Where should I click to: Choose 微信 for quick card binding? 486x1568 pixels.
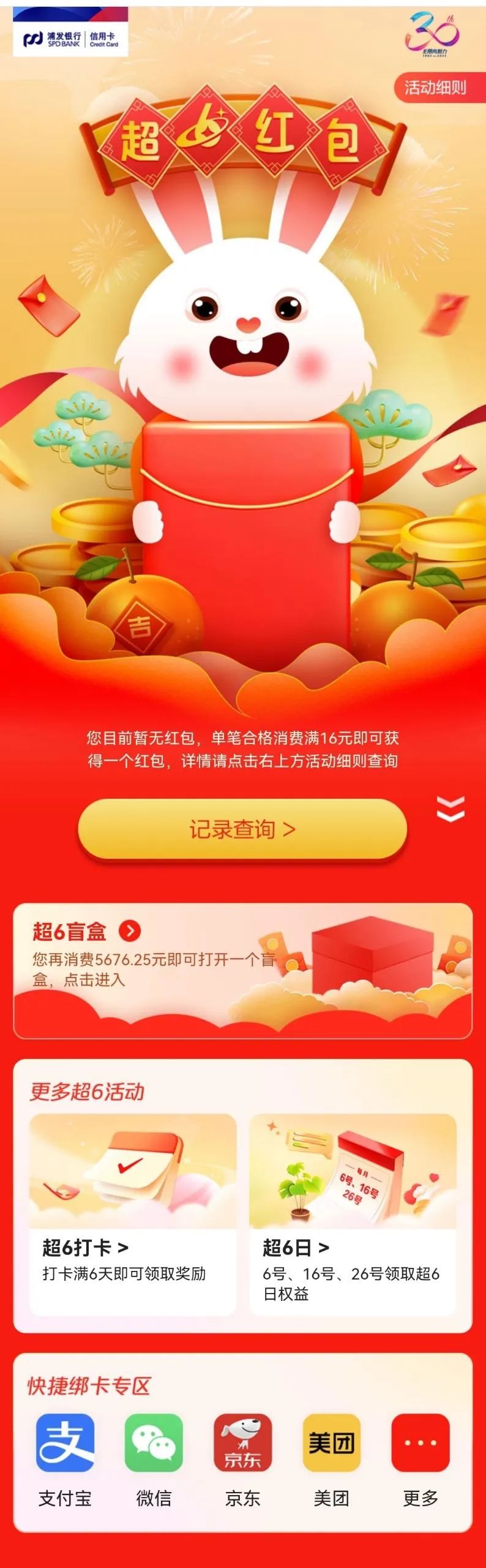[x=154, y=1442]
